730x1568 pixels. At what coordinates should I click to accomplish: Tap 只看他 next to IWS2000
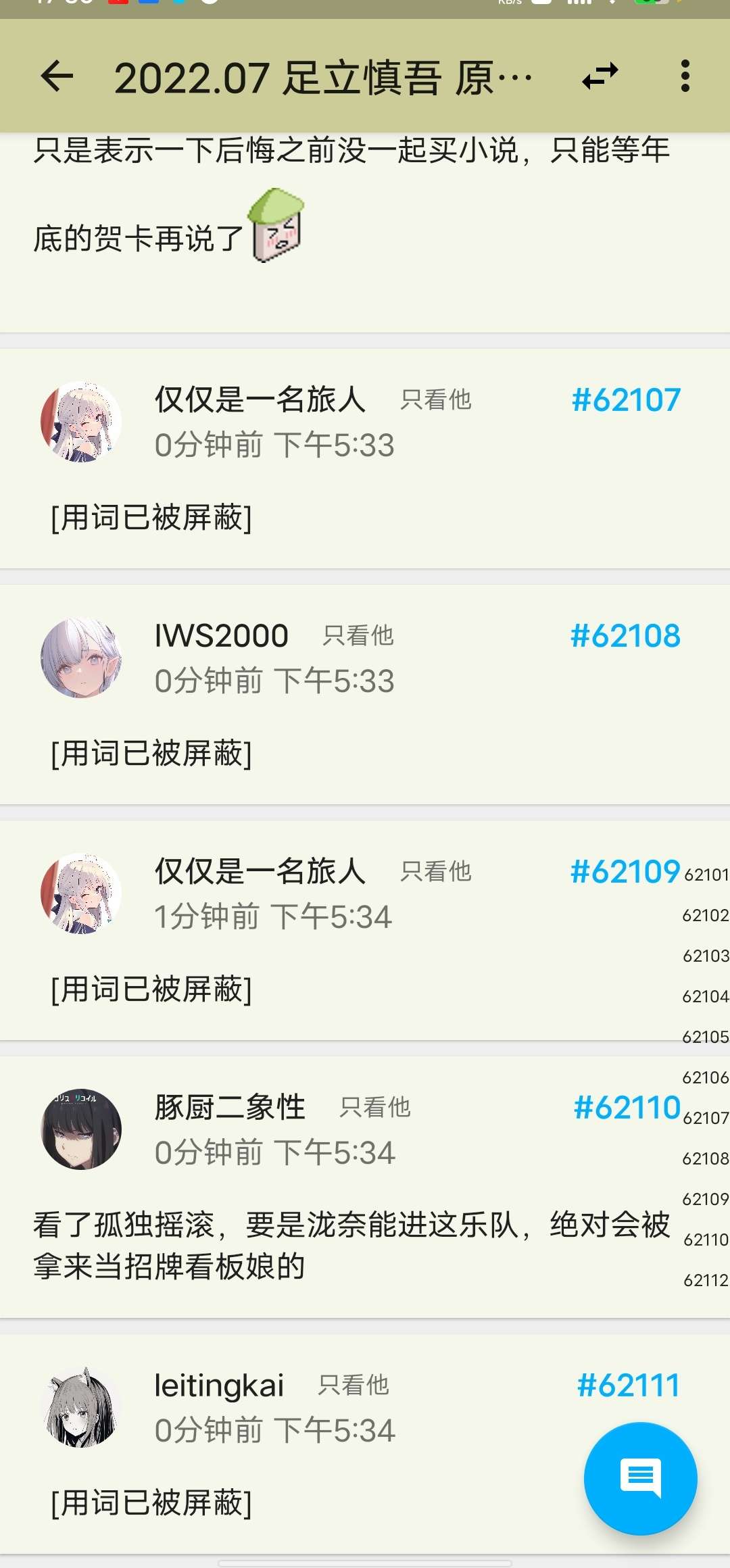(358, 635)
